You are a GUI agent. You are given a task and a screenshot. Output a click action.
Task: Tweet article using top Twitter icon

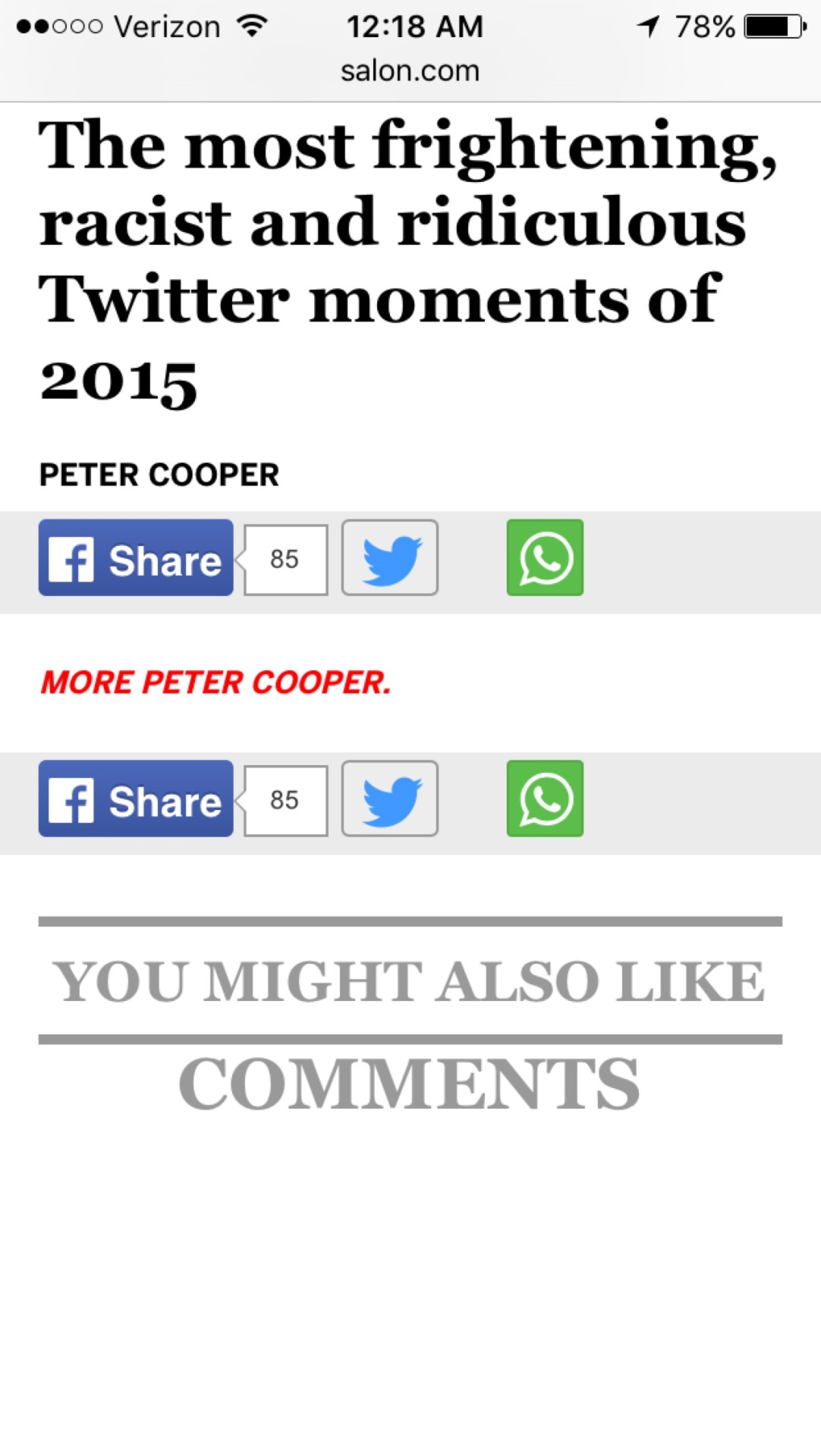click(390, 558)
